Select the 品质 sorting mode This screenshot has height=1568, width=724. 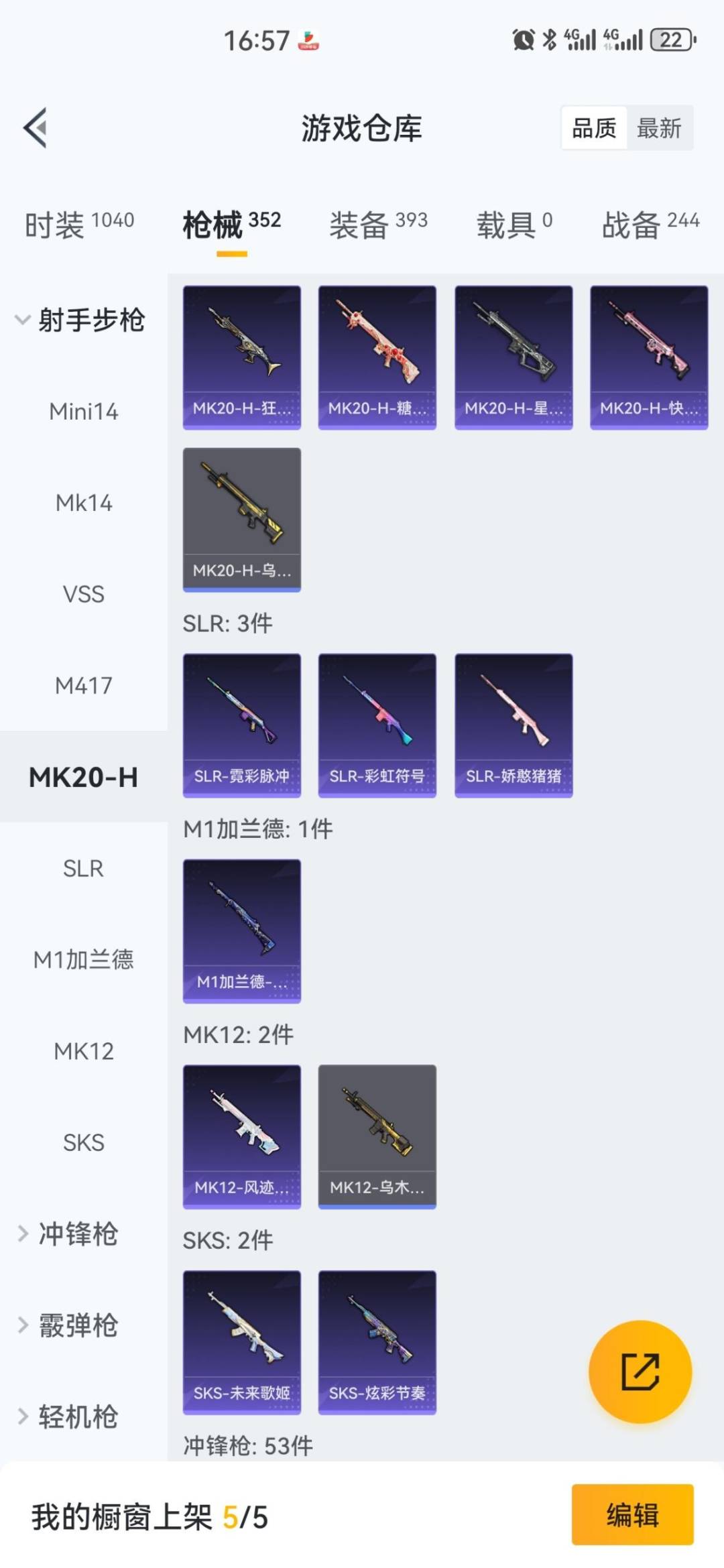coord(595,128)
